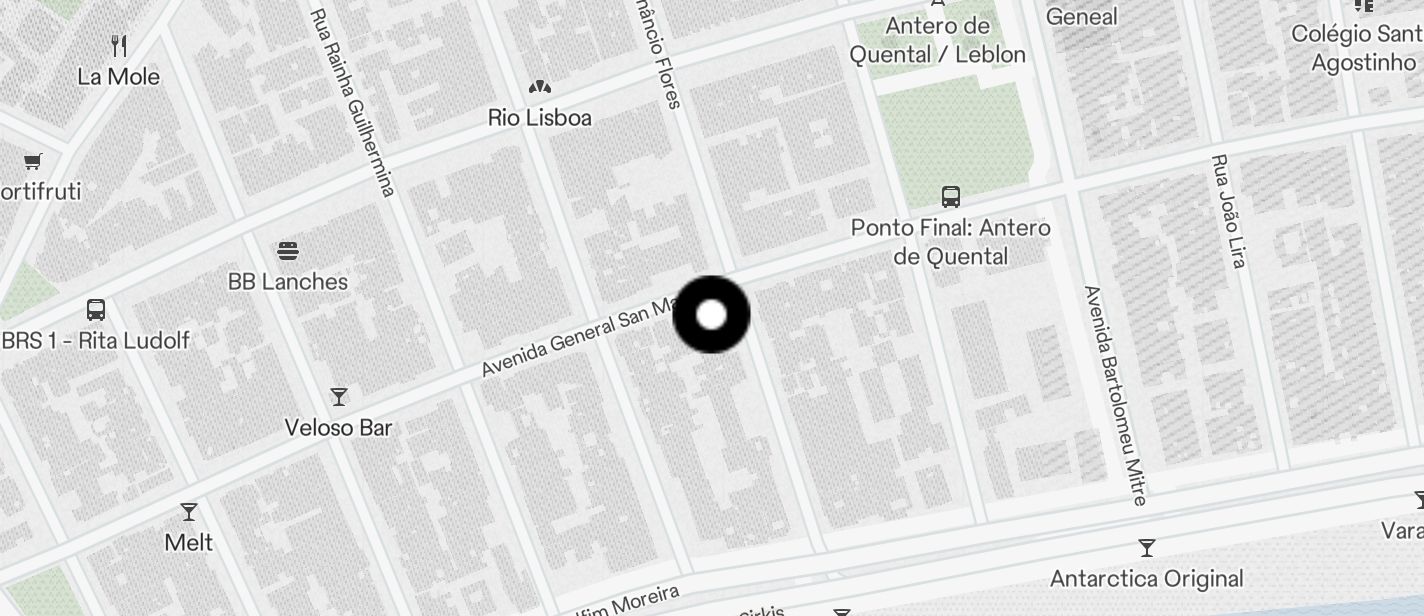Select BRS 1 - Rita Ludolf bus stop
Image resolution: width=1424 pixels, height=616 pixels.
pos(96,310)
